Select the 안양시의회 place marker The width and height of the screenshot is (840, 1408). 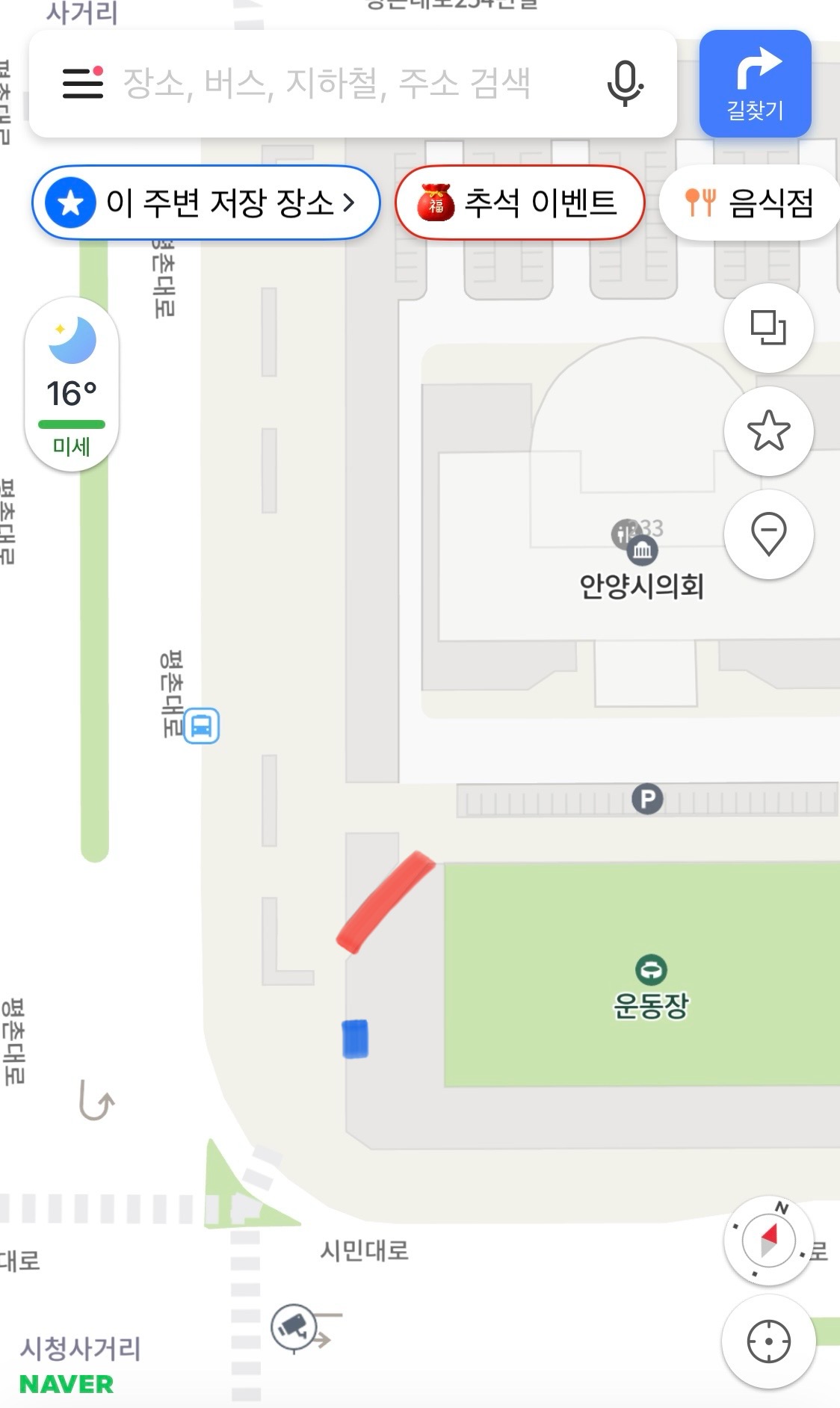[643, 552]
